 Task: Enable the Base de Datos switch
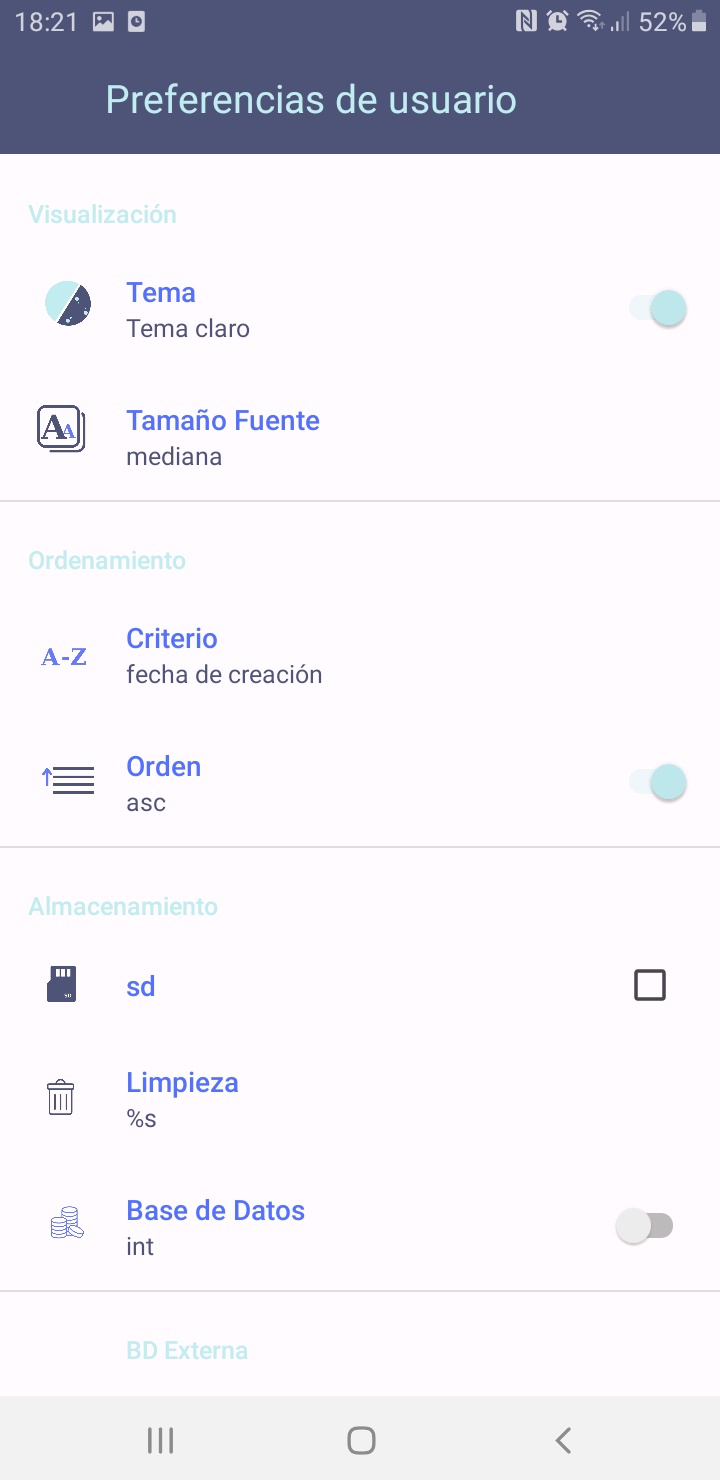645,1227
